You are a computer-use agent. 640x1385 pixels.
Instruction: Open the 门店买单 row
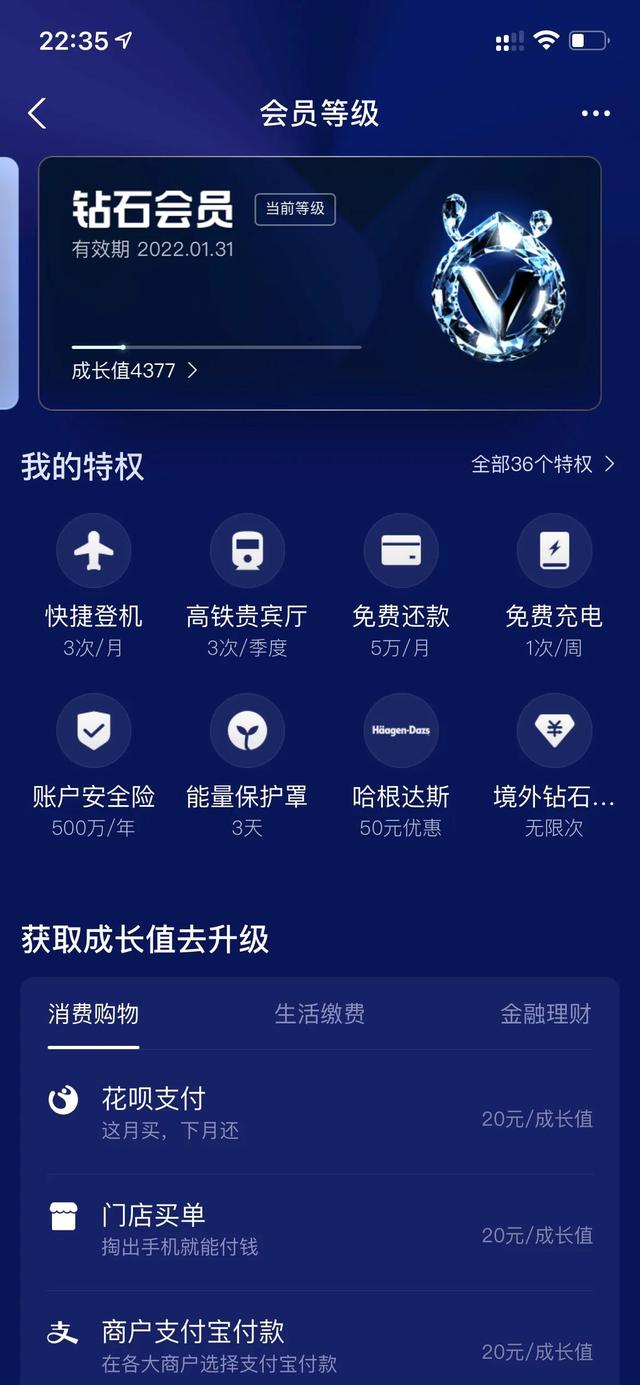pos(320,1230)
